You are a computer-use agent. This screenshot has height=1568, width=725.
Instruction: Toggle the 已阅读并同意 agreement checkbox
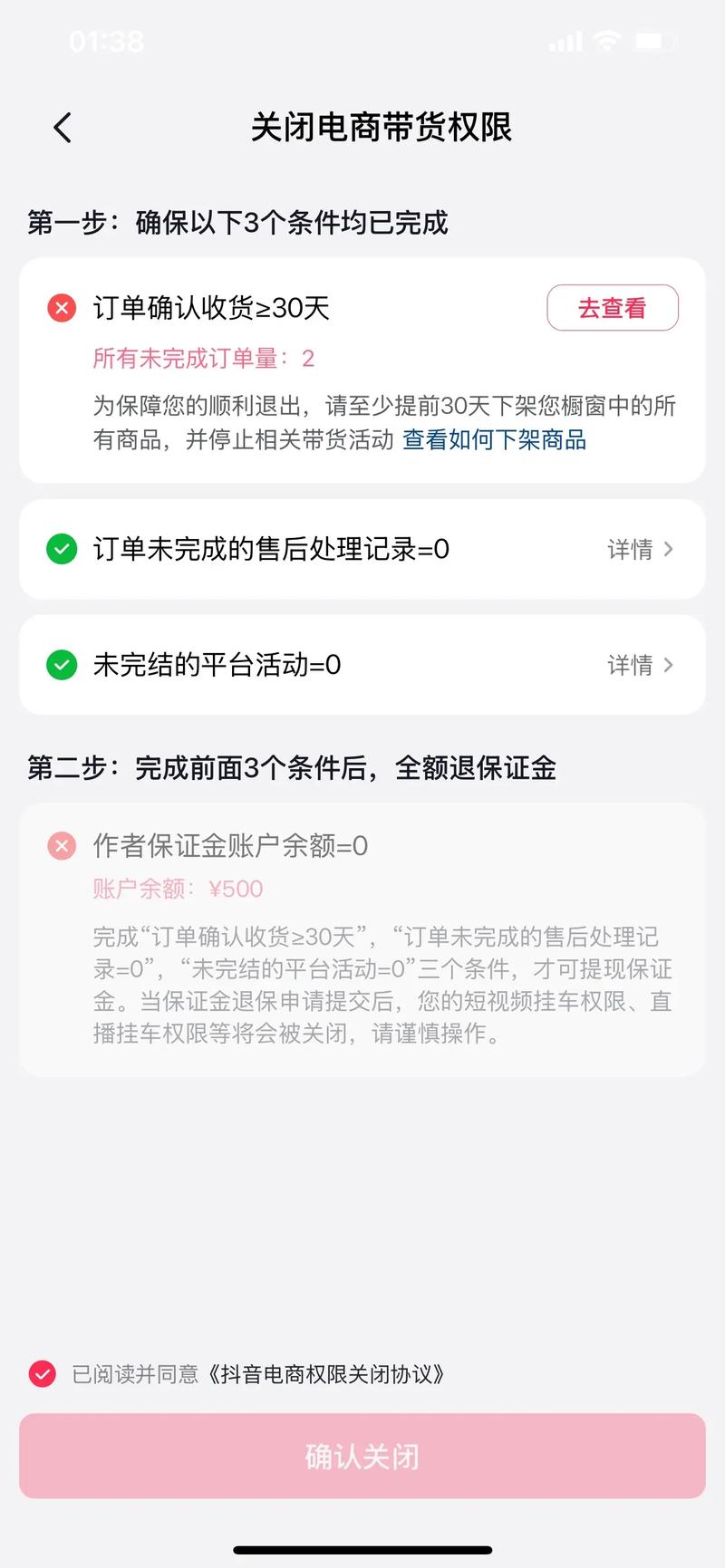(x=41, y=1374)
